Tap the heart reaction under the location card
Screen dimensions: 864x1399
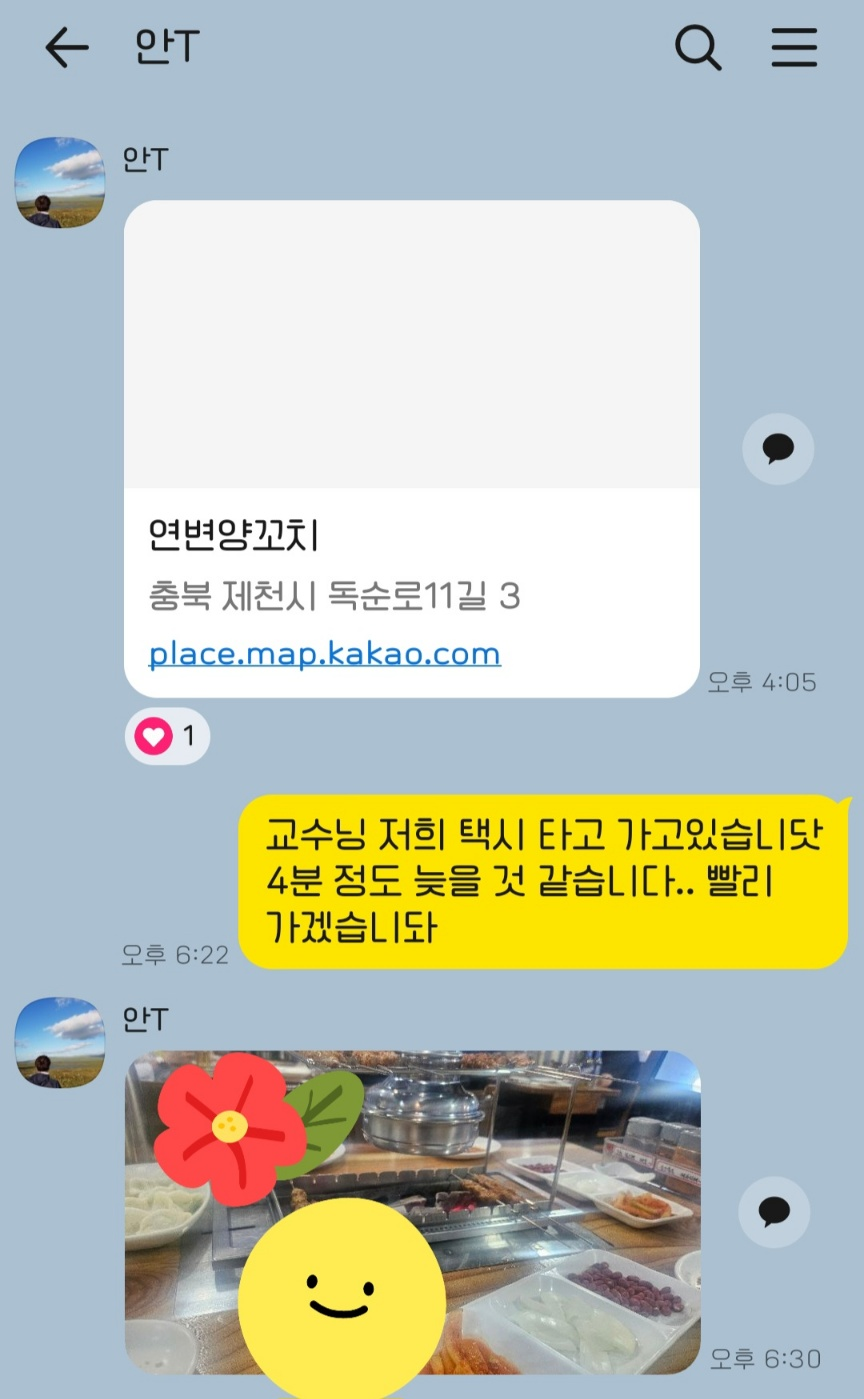[x=167, y=739]
